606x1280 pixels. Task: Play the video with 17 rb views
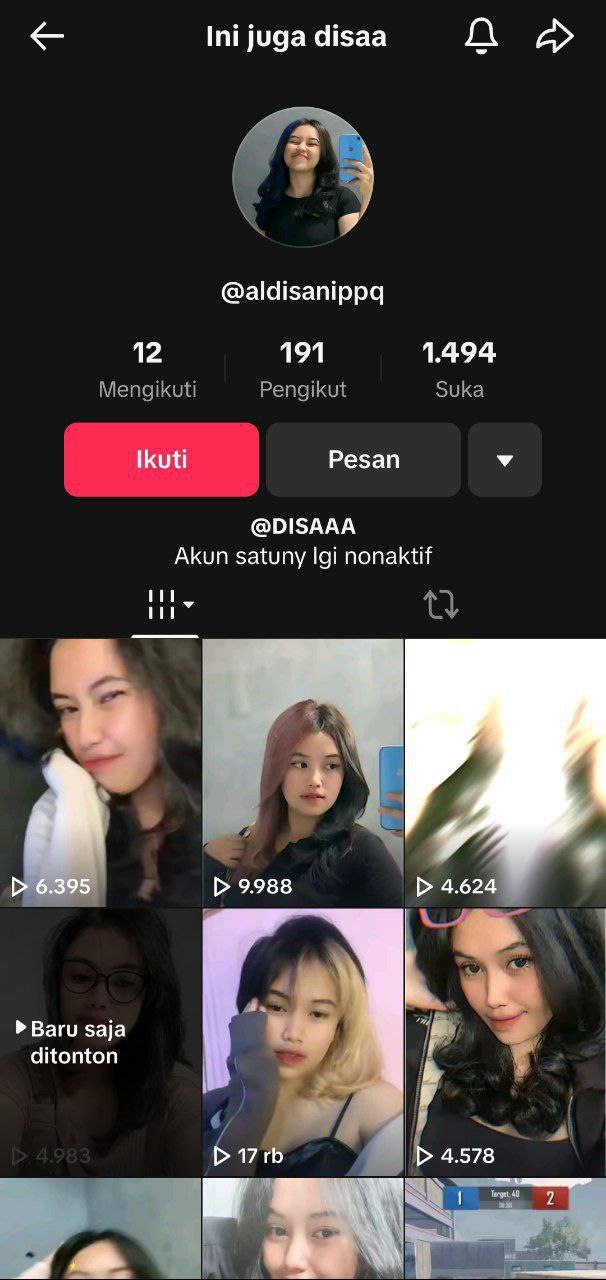pos(303,1041)
